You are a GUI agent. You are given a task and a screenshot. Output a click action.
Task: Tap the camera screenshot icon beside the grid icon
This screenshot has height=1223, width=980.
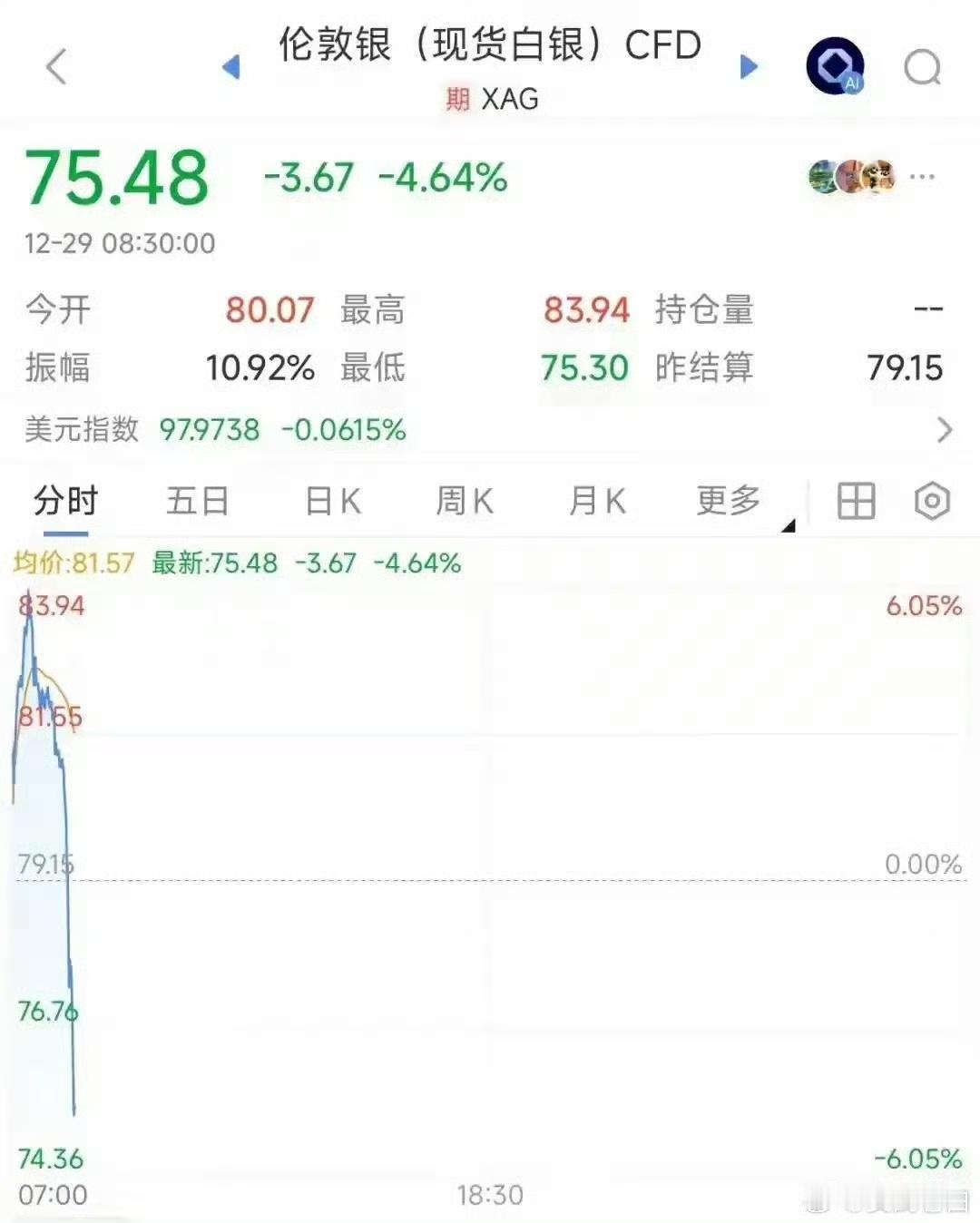coord(932,500)
